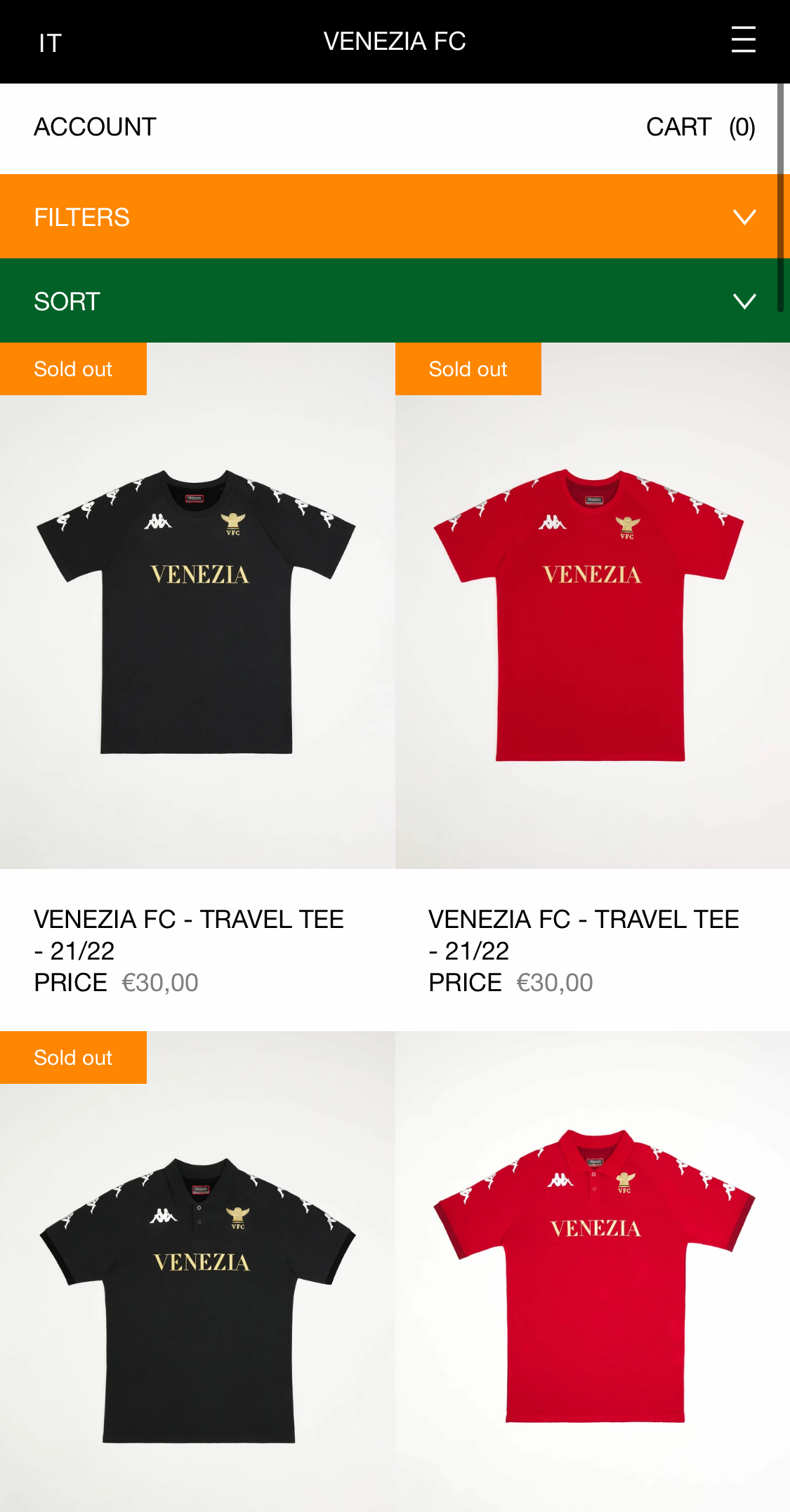Go to Venezia FC home page
This screenshot has width=790, height=1512.
pos(395,41)
